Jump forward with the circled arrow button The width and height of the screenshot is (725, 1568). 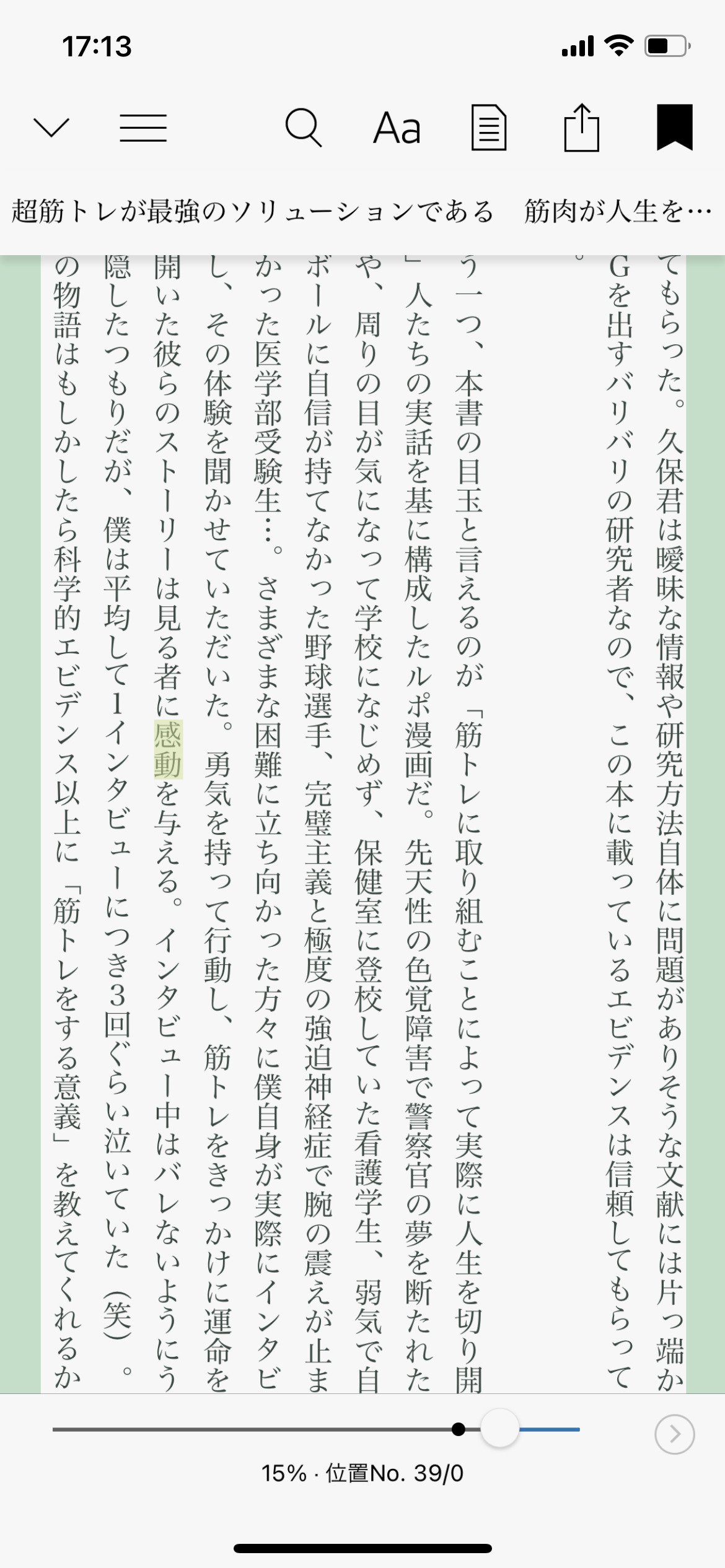tap(674, 1434)
